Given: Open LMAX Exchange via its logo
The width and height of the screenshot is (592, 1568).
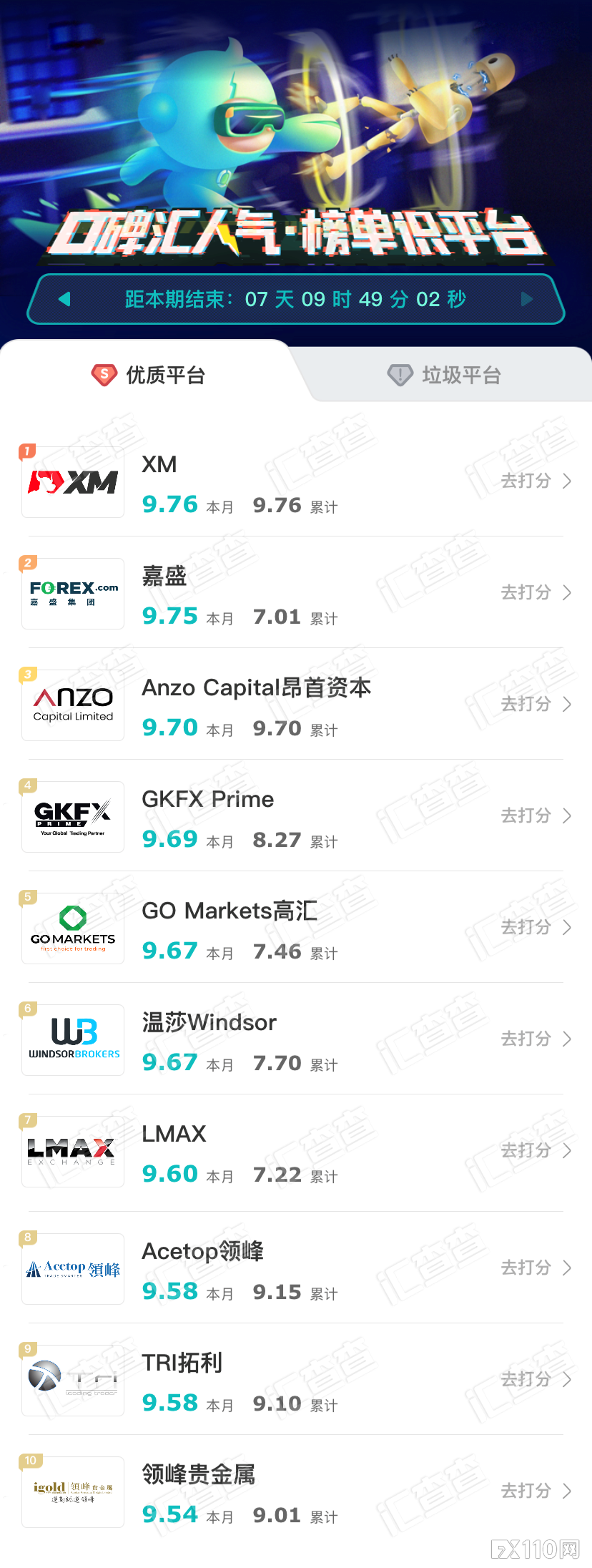Looking at the screenshot, I should tap(72, 1151).
